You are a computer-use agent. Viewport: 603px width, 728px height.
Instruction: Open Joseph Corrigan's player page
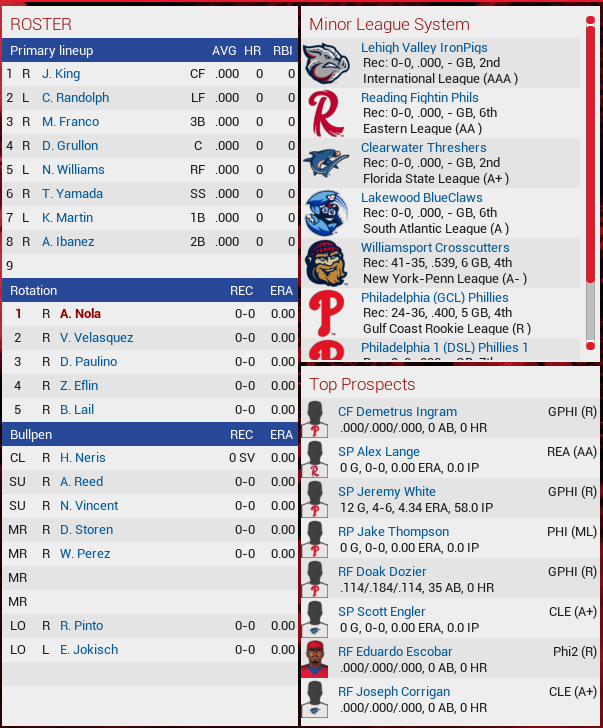coord(393,692)
